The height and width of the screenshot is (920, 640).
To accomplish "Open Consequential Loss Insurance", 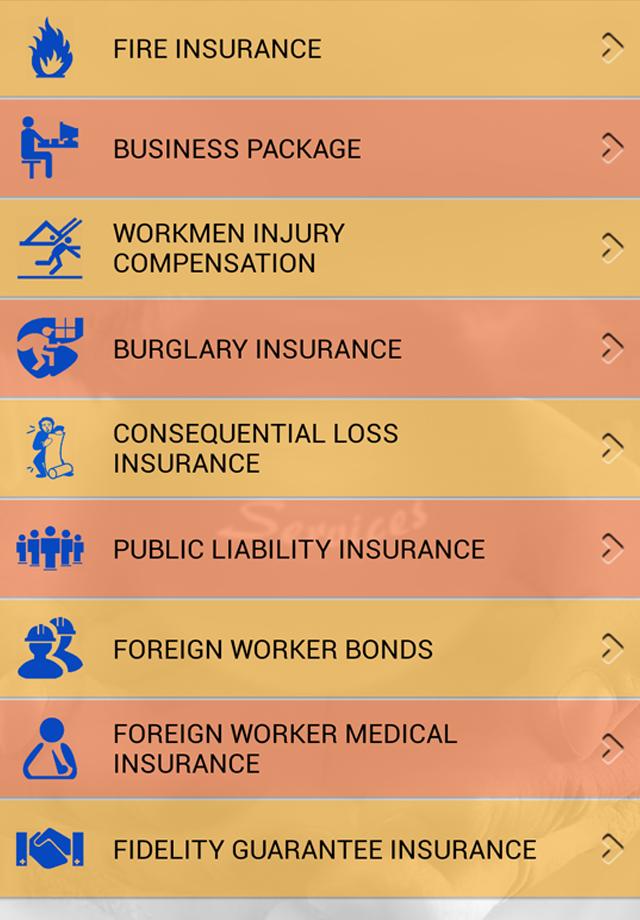I will pyautogui.click(x=320, y=448).
